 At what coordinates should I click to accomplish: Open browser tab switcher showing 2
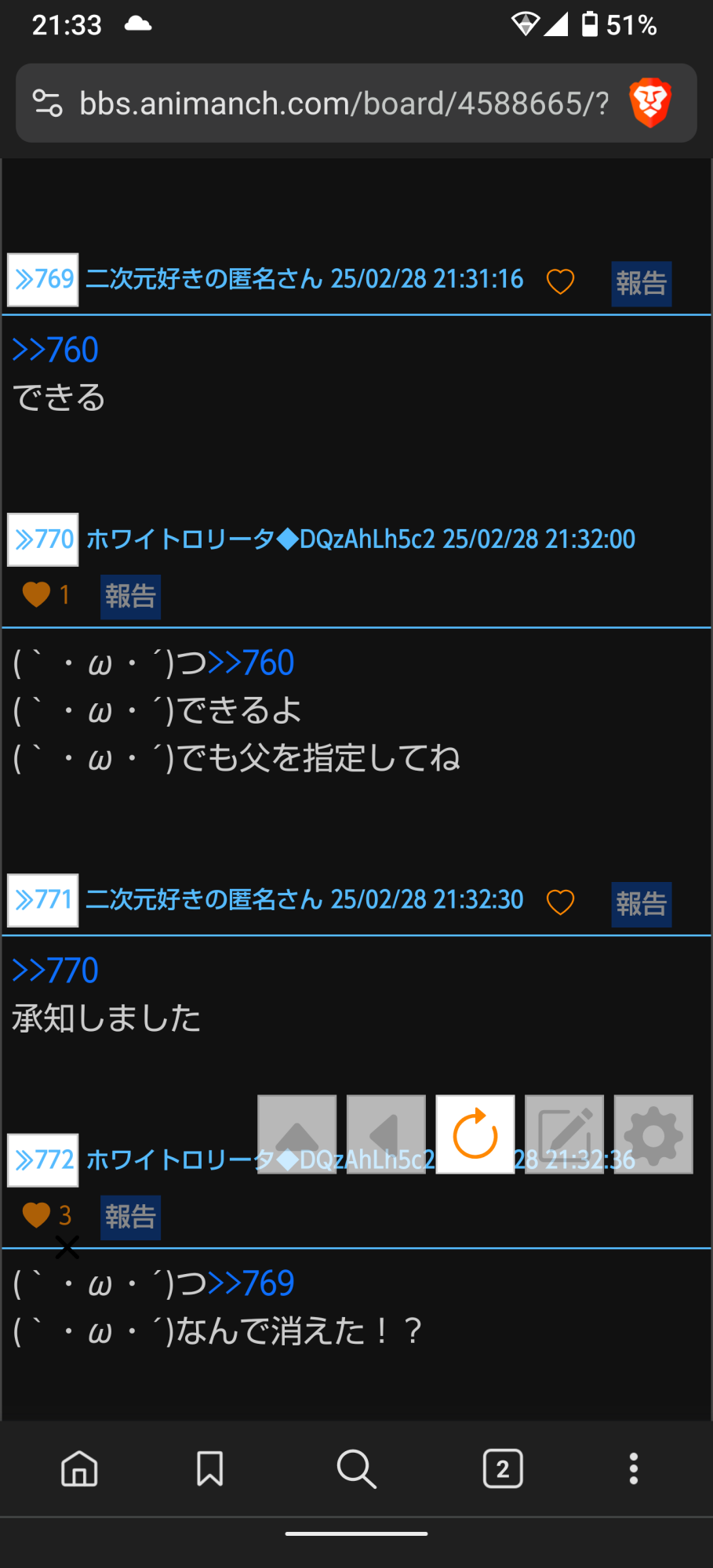pos(503,1468)
